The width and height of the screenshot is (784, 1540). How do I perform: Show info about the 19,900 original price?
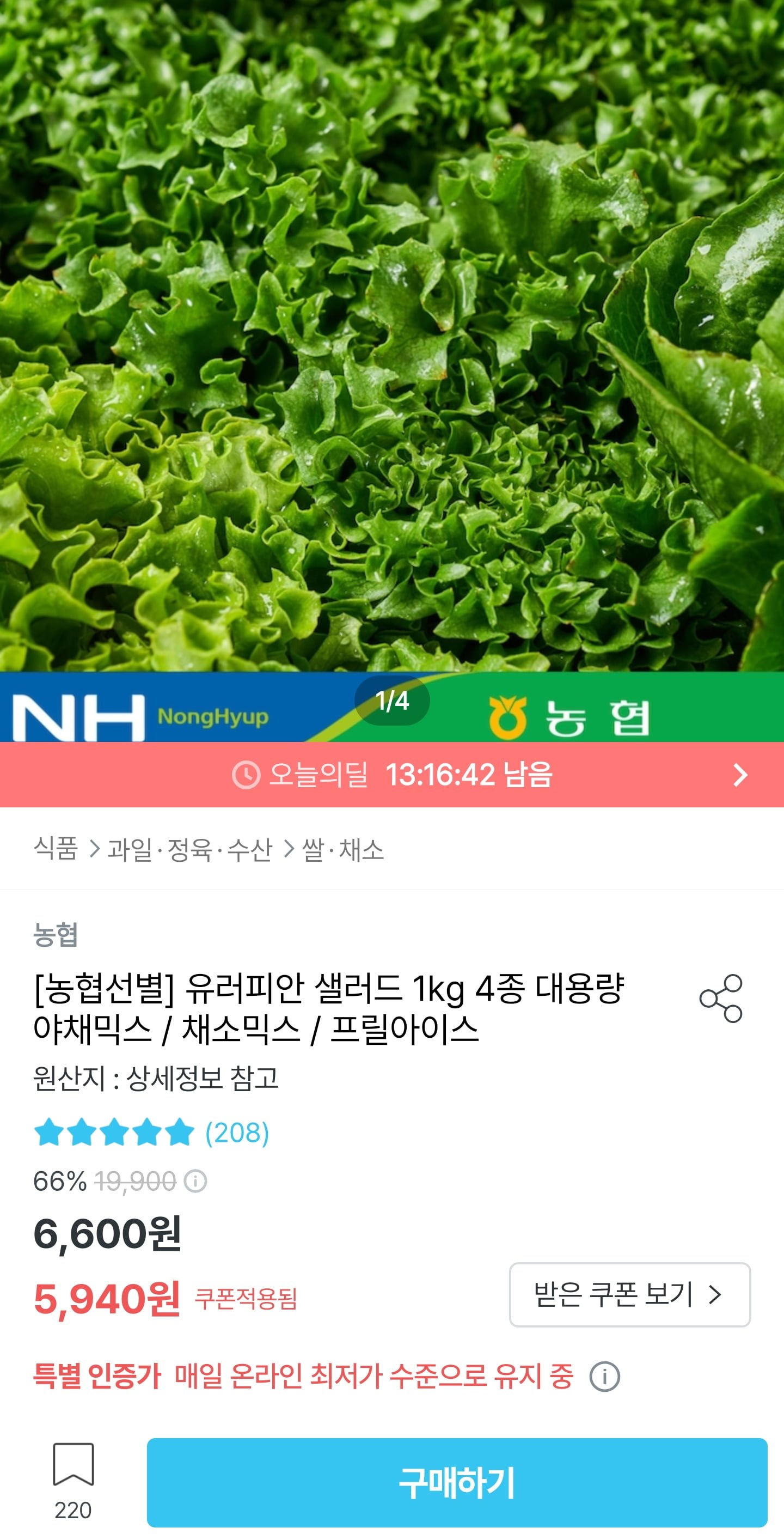(x=195, y=1180)
